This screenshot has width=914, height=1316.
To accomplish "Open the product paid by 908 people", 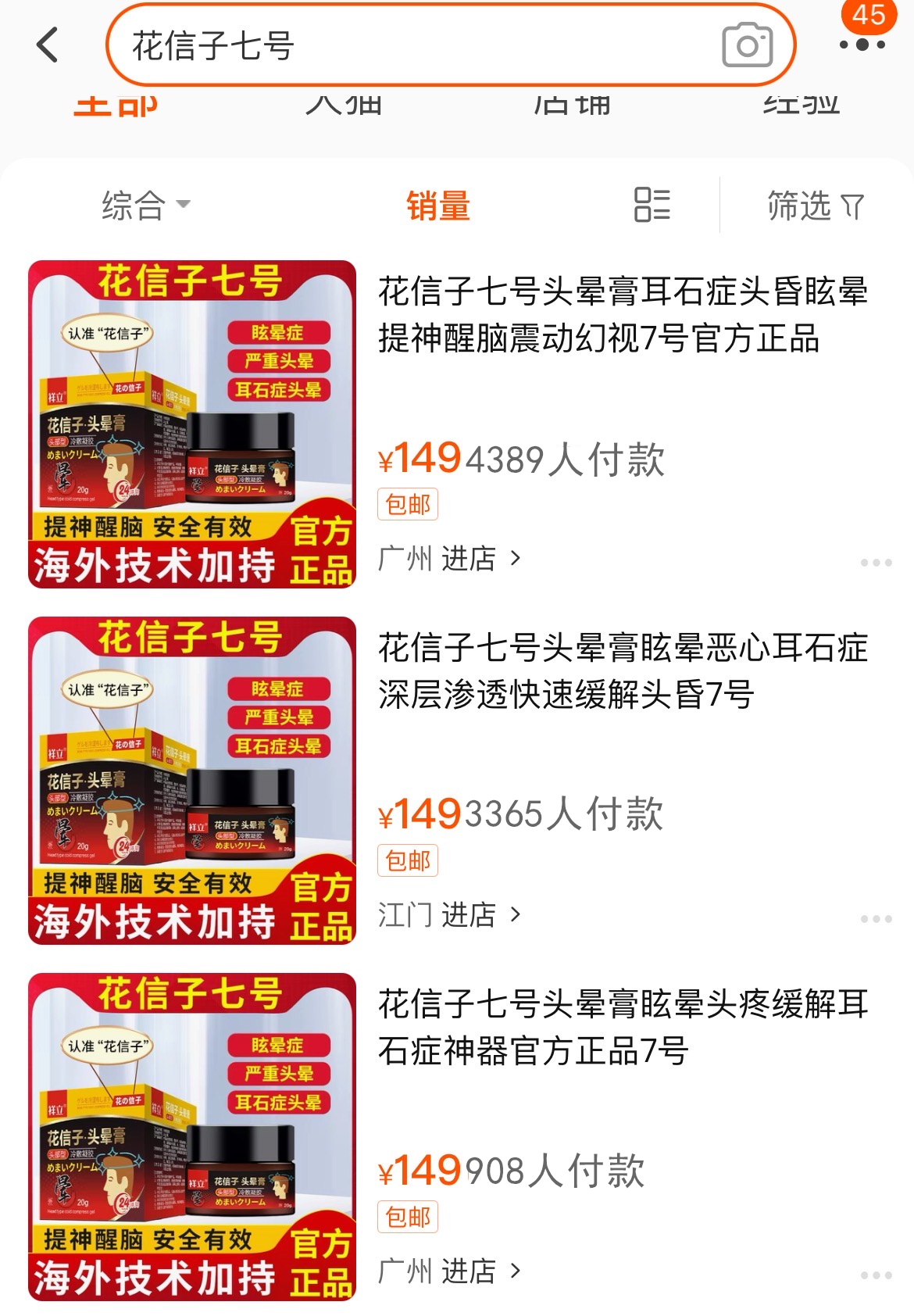I will [x=622, y=1027].
